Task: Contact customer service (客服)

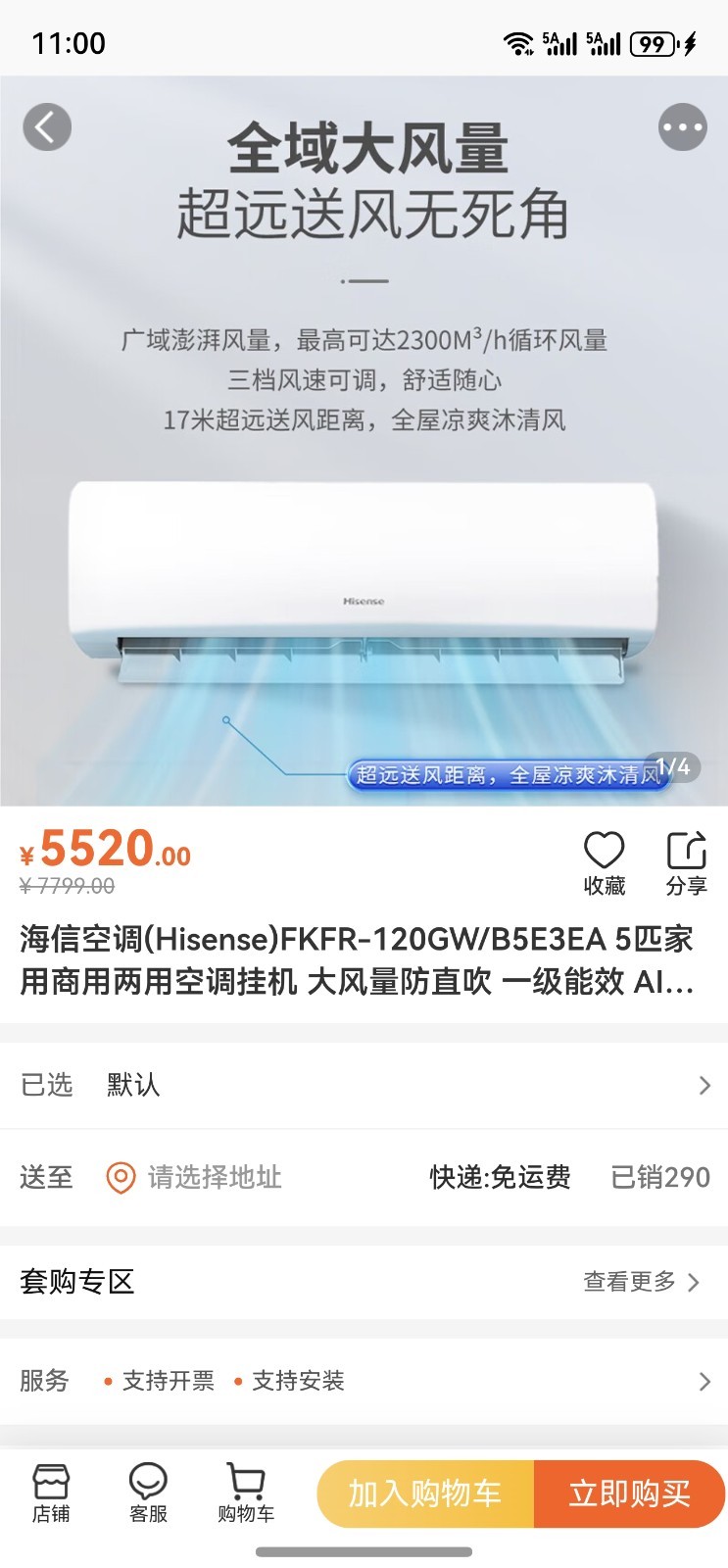Action: [148, 1494]
